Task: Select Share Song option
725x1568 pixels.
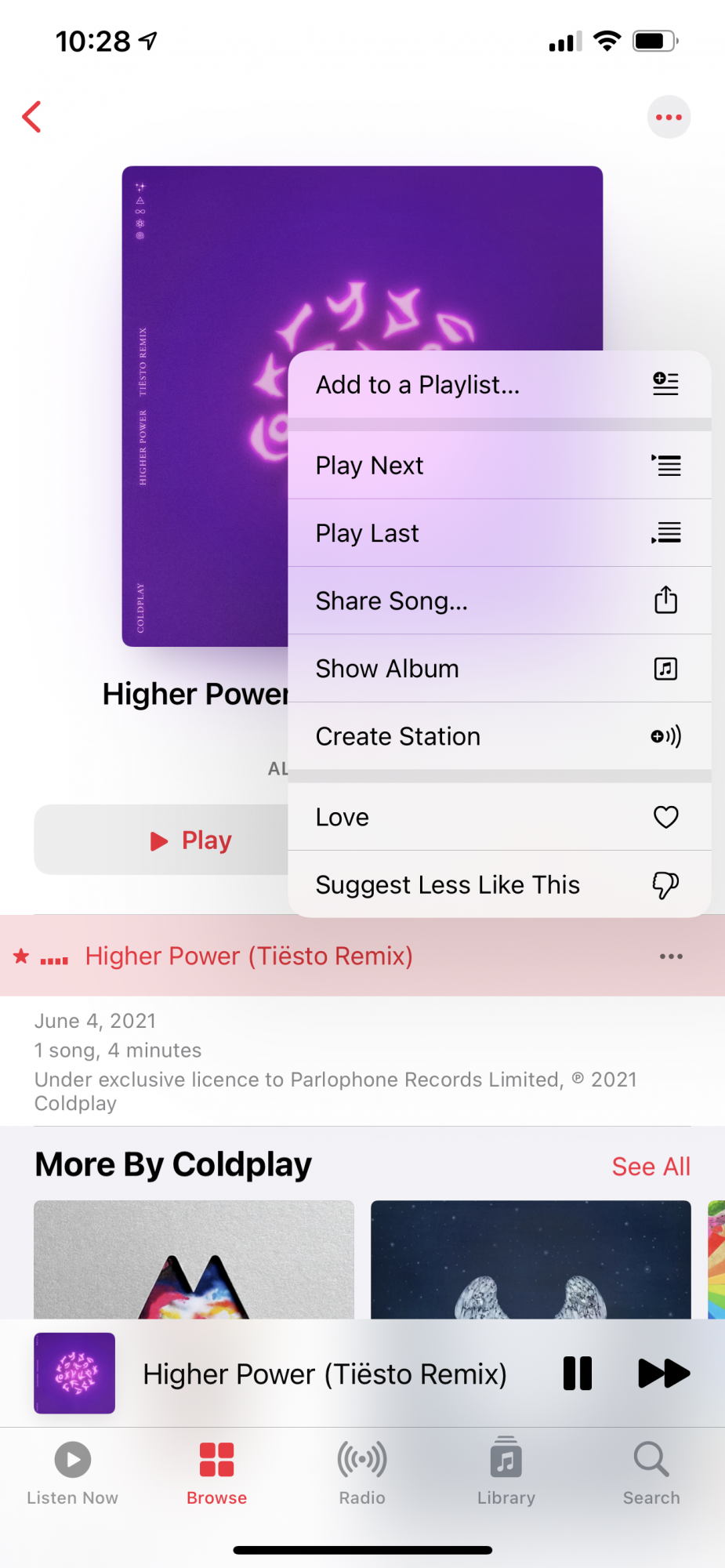Action: tap(498, 601)
